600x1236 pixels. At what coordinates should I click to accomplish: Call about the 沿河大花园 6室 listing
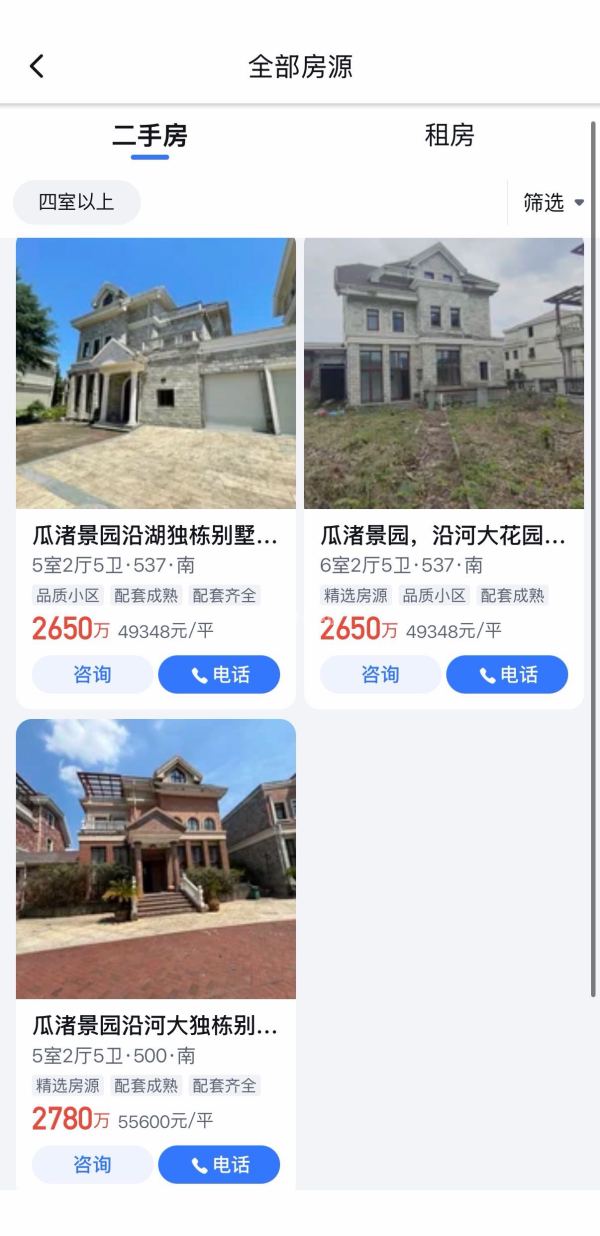pos(507,675)
